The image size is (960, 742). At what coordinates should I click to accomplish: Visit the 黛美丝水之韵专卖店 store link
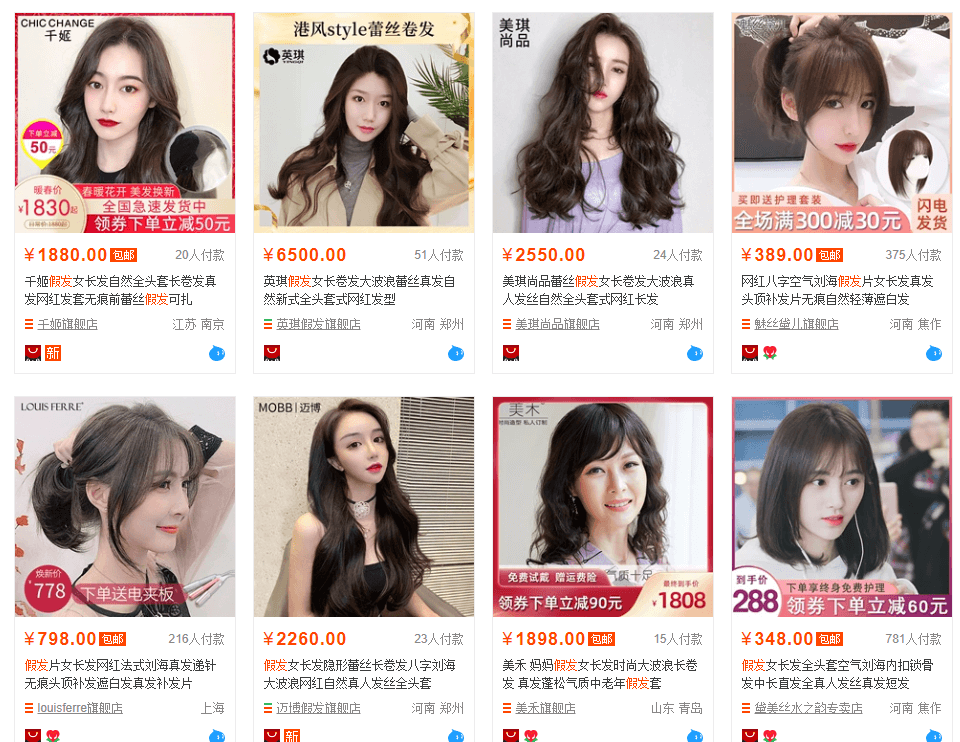(808, 708)
